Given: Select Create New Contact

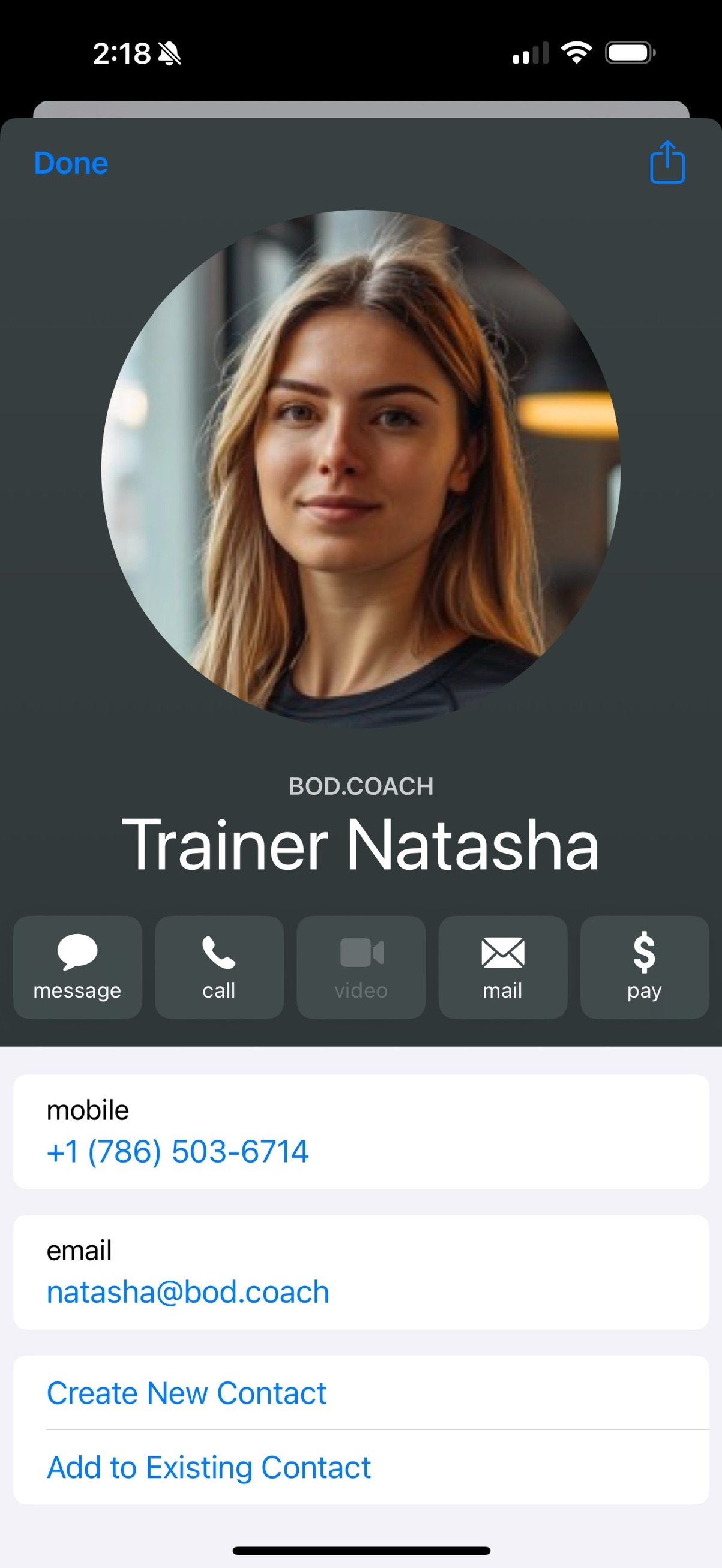Looking at the screenshot, I should tap(187, 1393).
